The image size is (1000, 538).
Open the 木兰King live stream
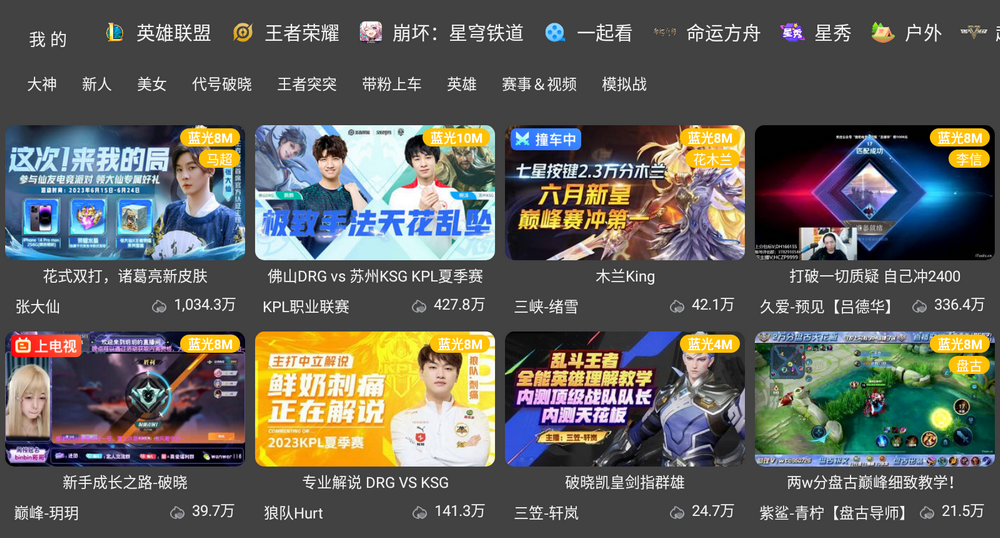click(625, 193)
